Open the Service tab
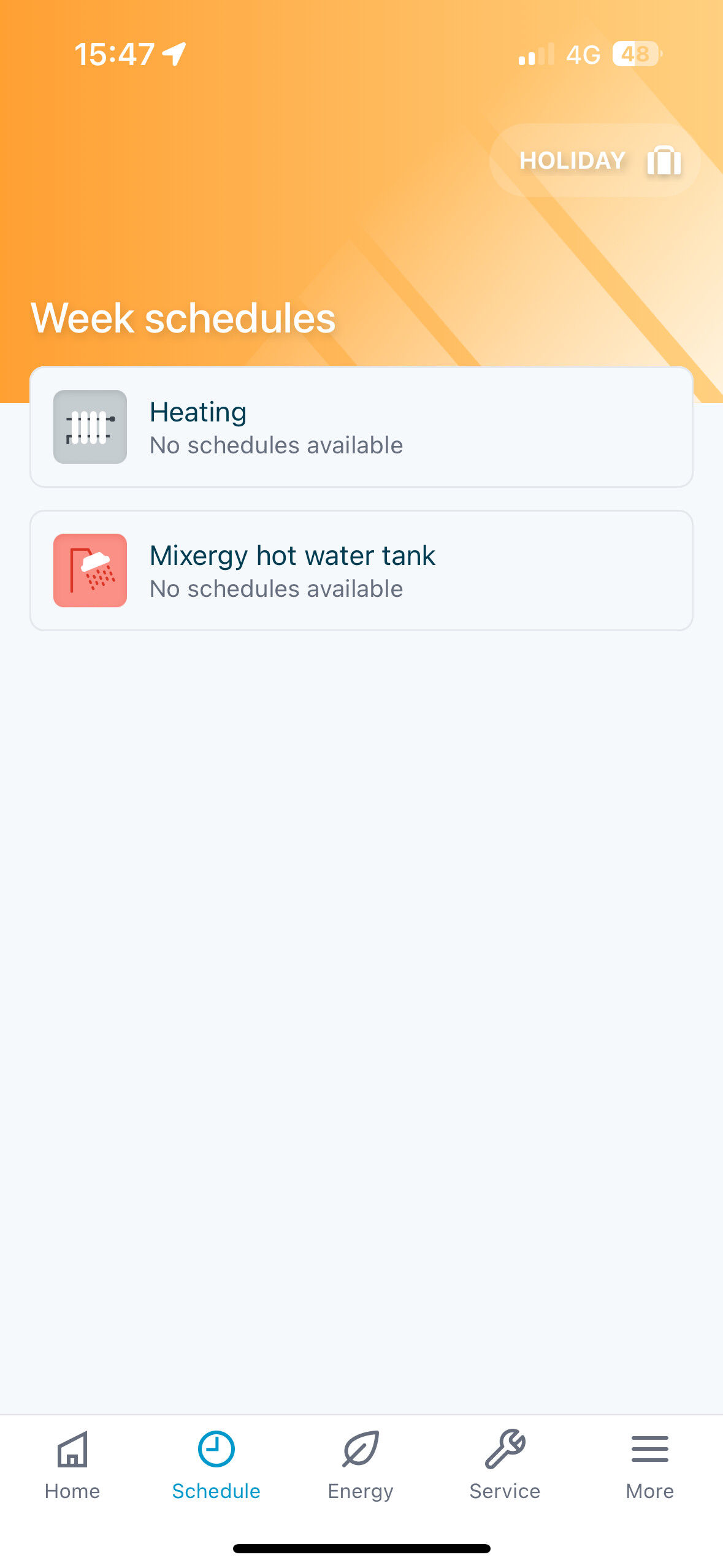The height and width of the screenshot is (1568, 723). click(505, 1466)
